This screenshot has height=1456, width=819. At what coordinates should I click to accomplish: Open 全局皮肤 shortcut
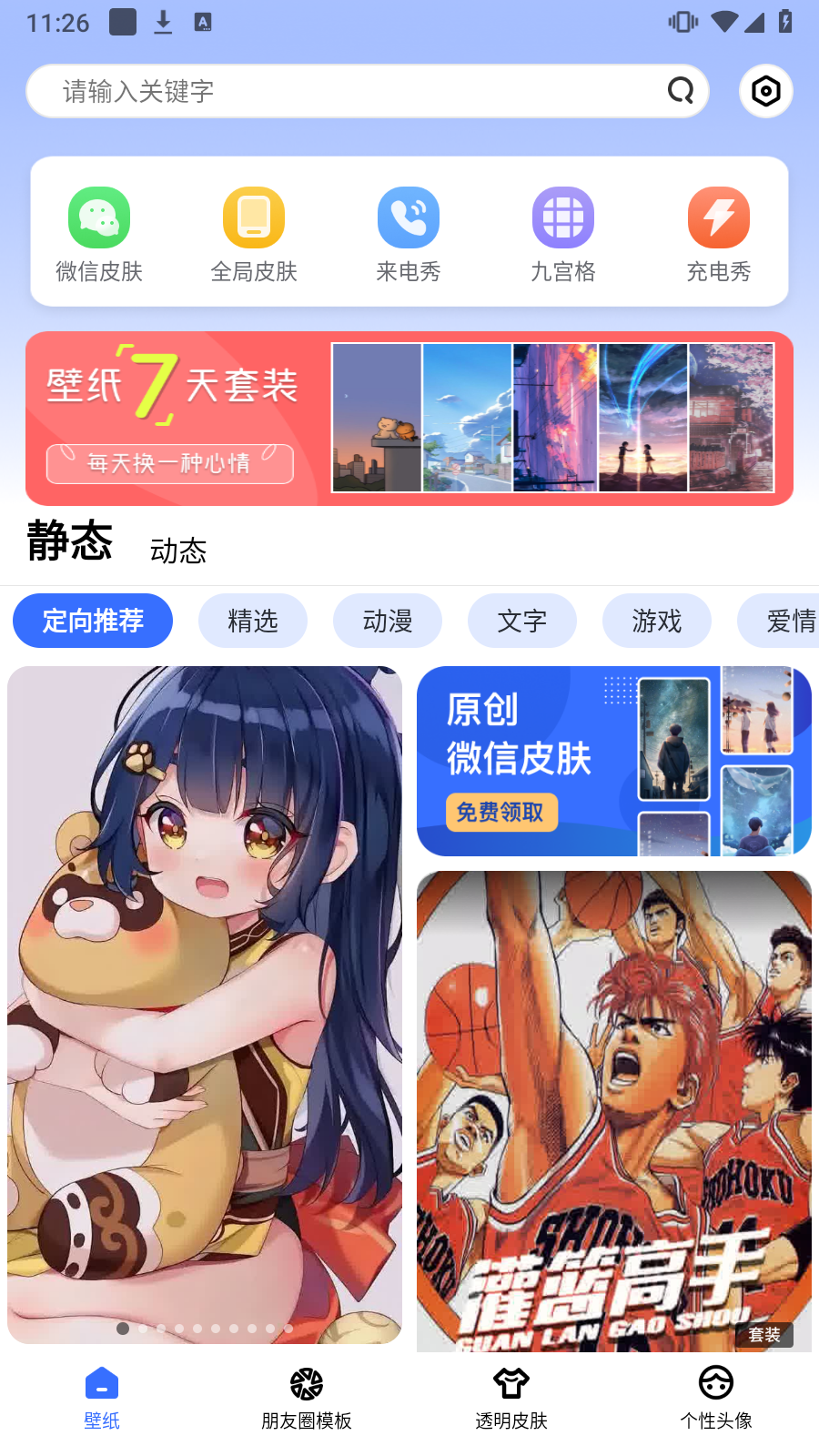pos(254,234)
